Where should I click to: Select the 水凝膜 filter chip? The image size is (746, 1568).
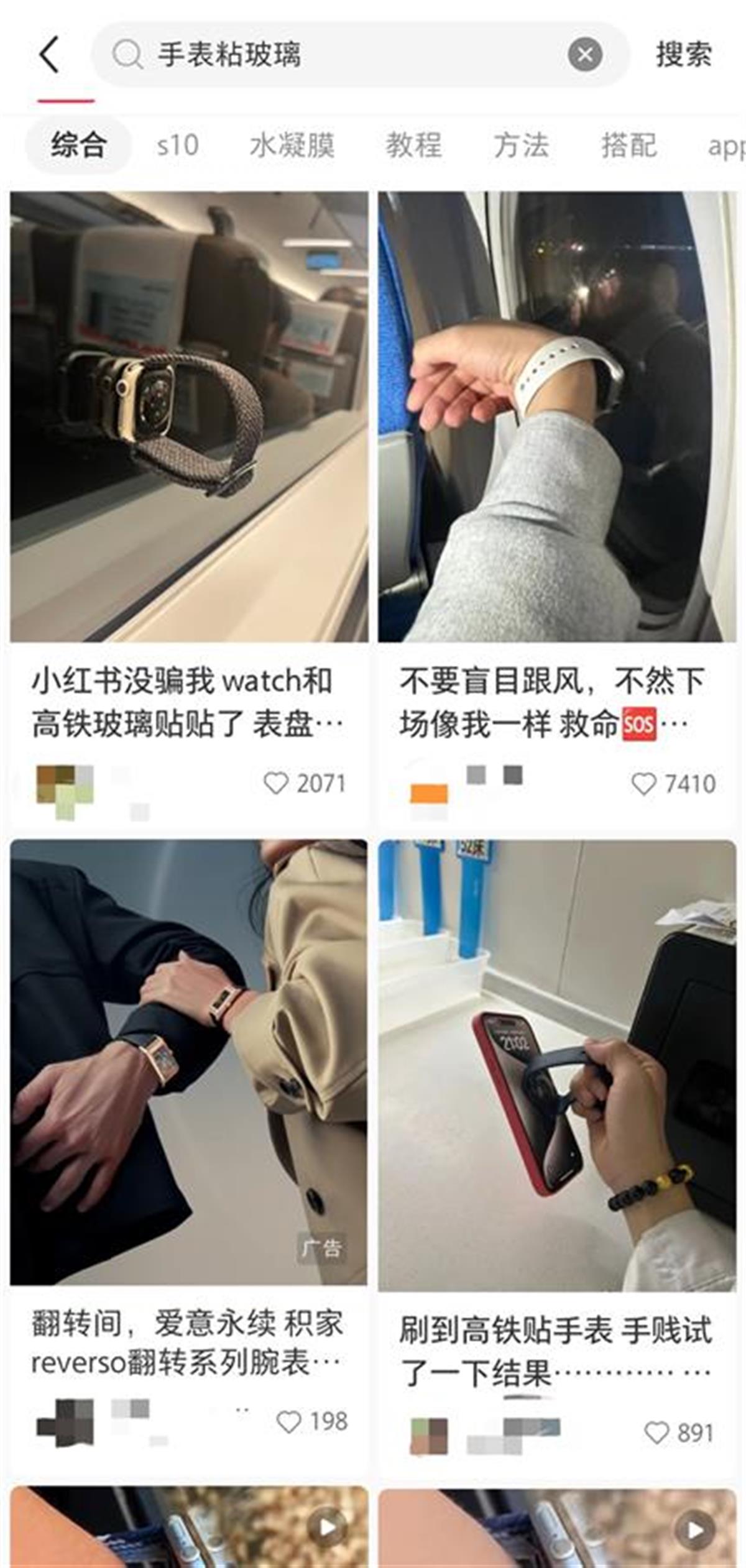click(x=292, y=145)
